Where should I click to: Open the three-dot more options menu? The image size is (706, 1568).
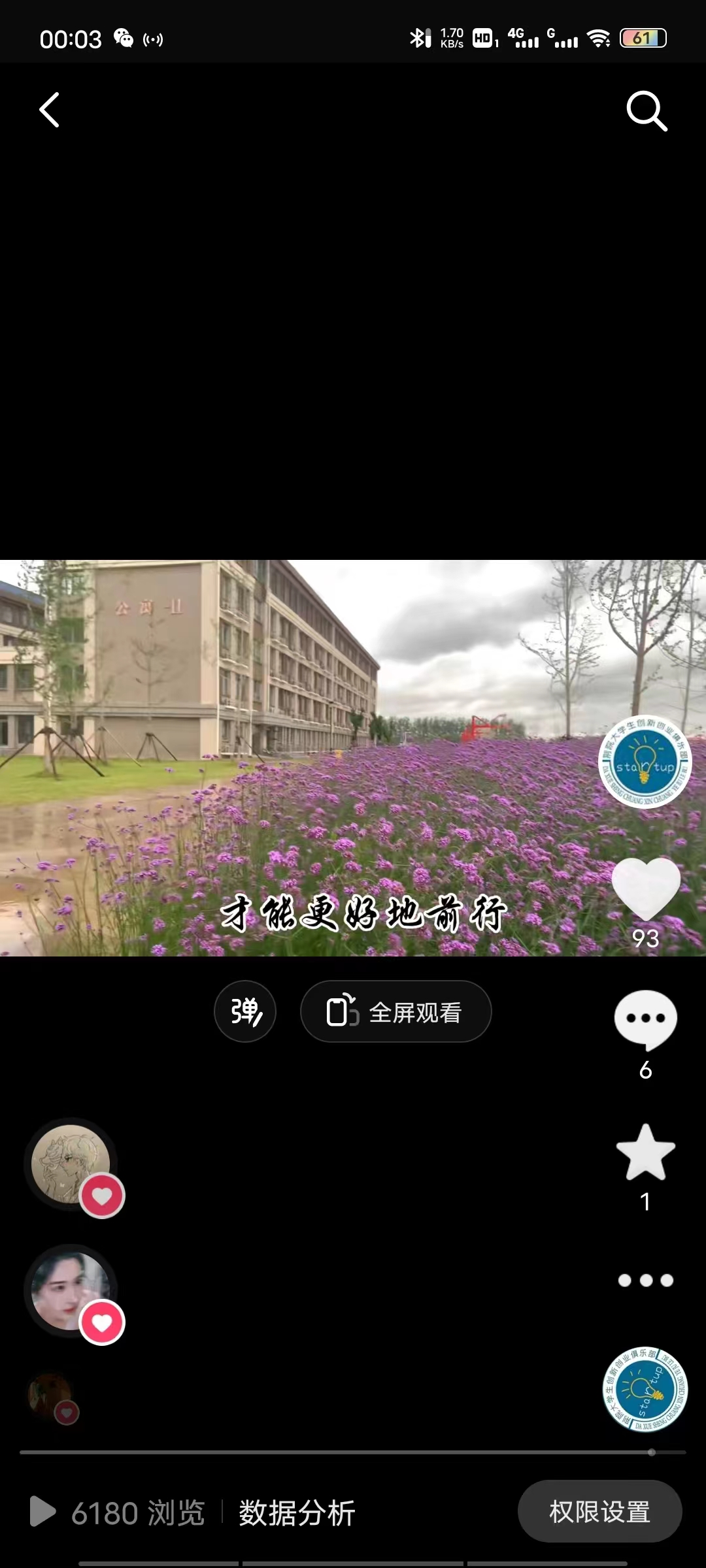(645, 1281)
